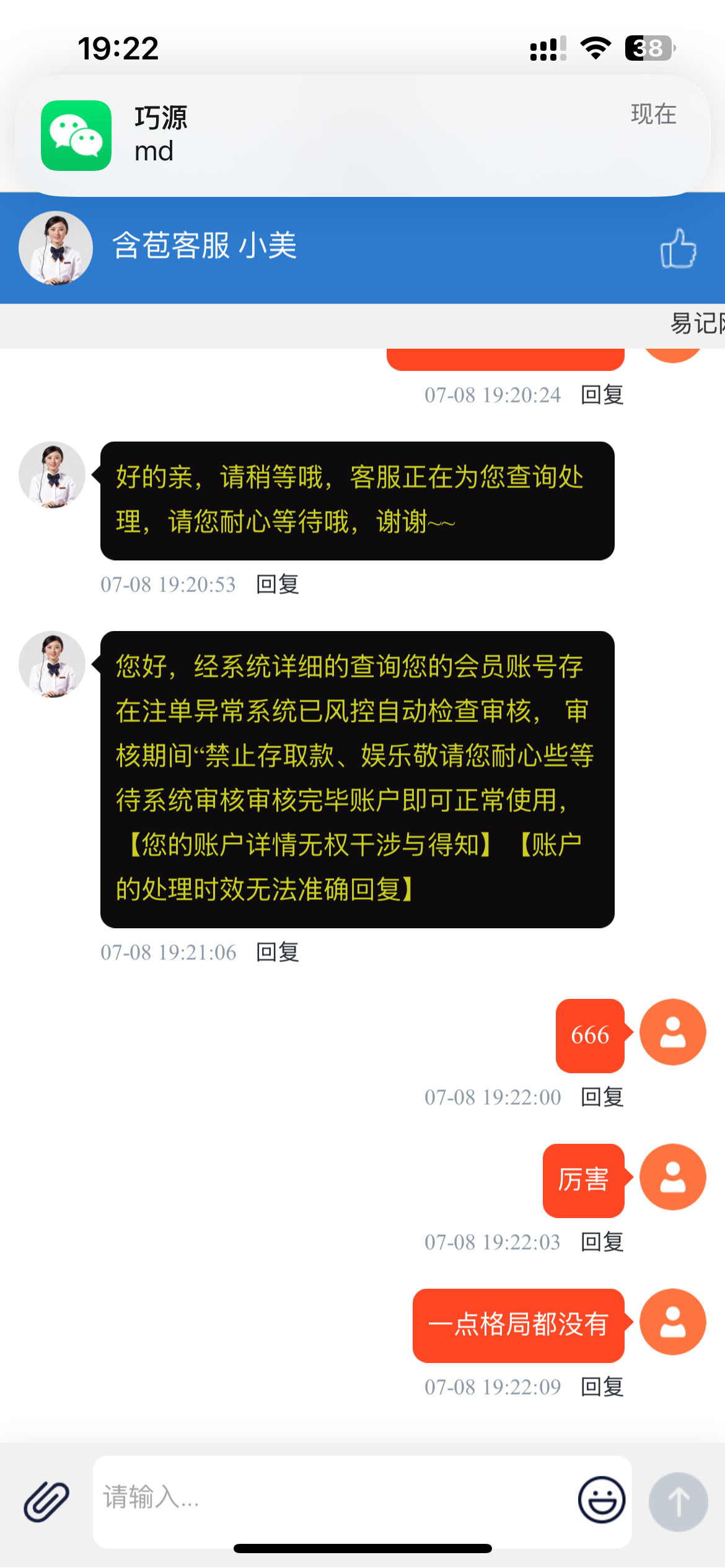The height and width of the screenshot is (1568, 725).
Task: Click the agent avatar next to 请稍等哦 message
Action: click(x=53, y=474)
